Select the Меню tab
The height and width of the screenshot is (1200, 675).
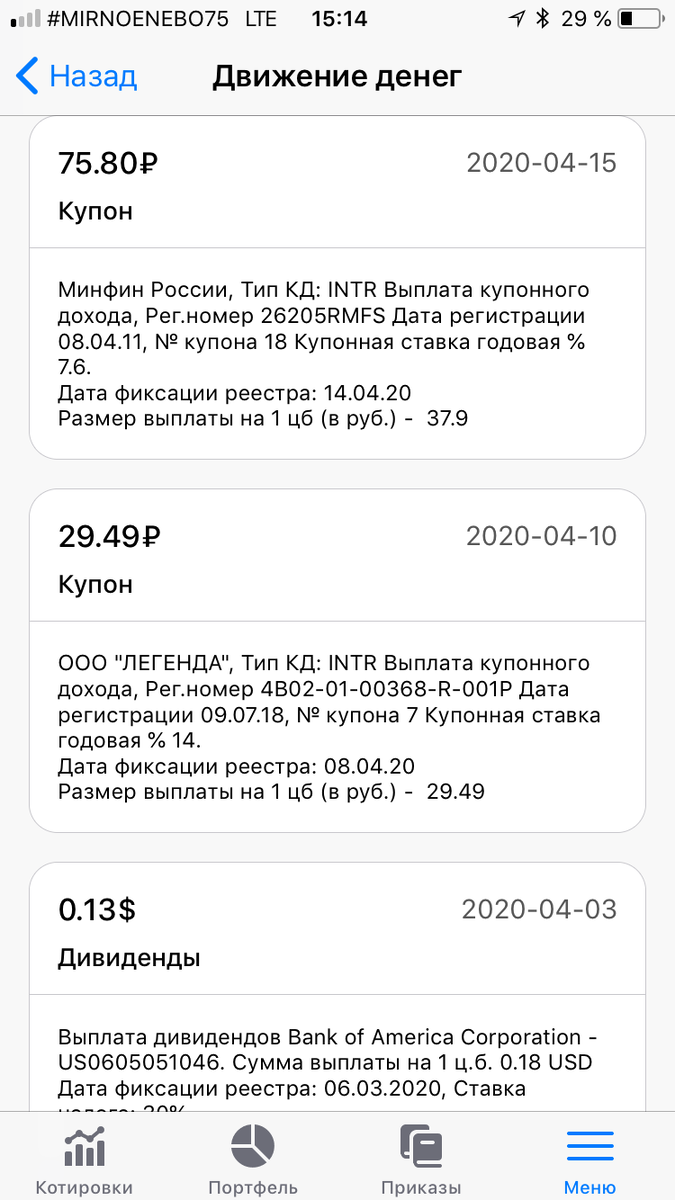590,1158
